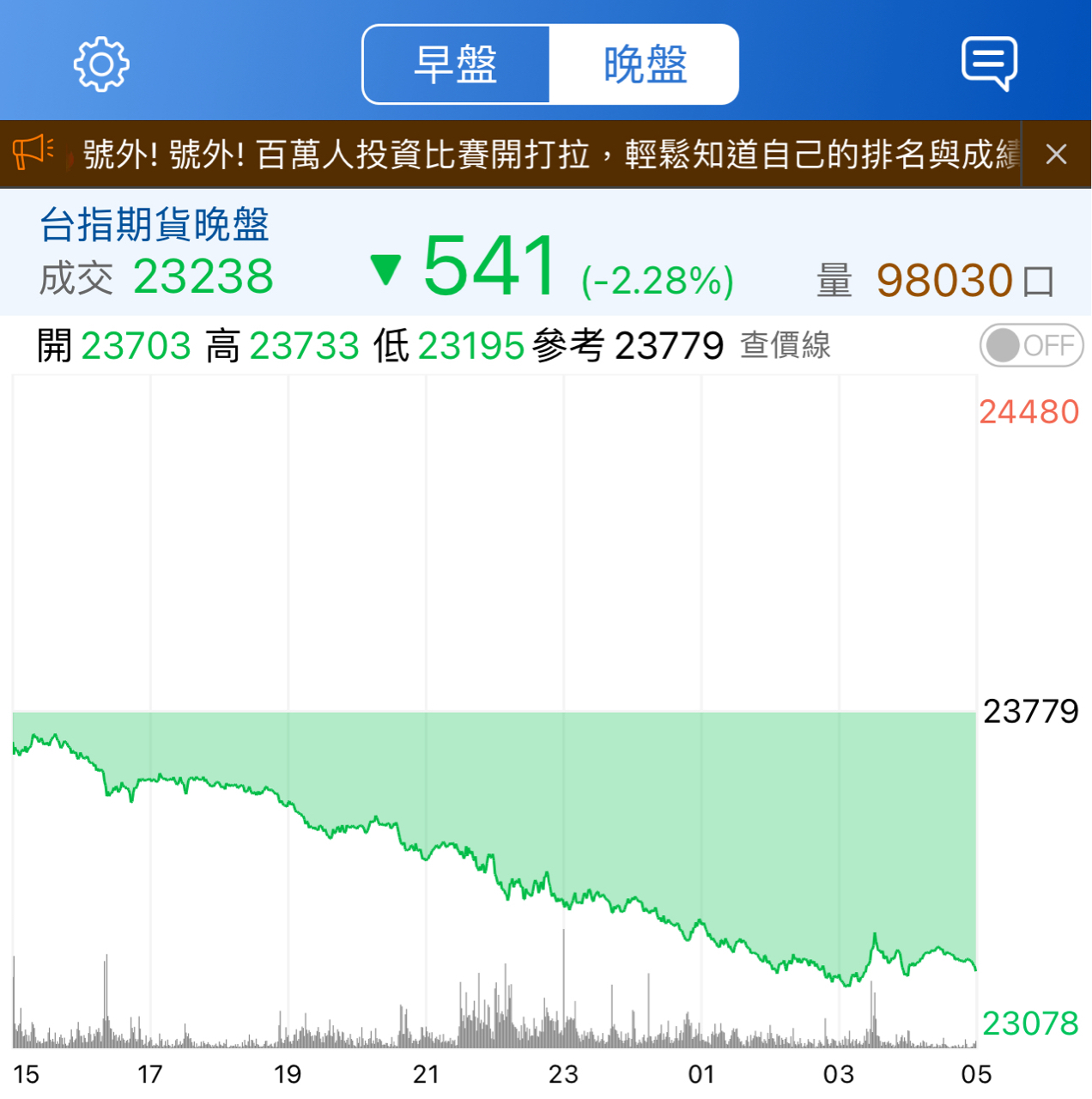Click the 成交 price 23238
Screen dimensions: 1092x1099
click(x=203, y=276)
